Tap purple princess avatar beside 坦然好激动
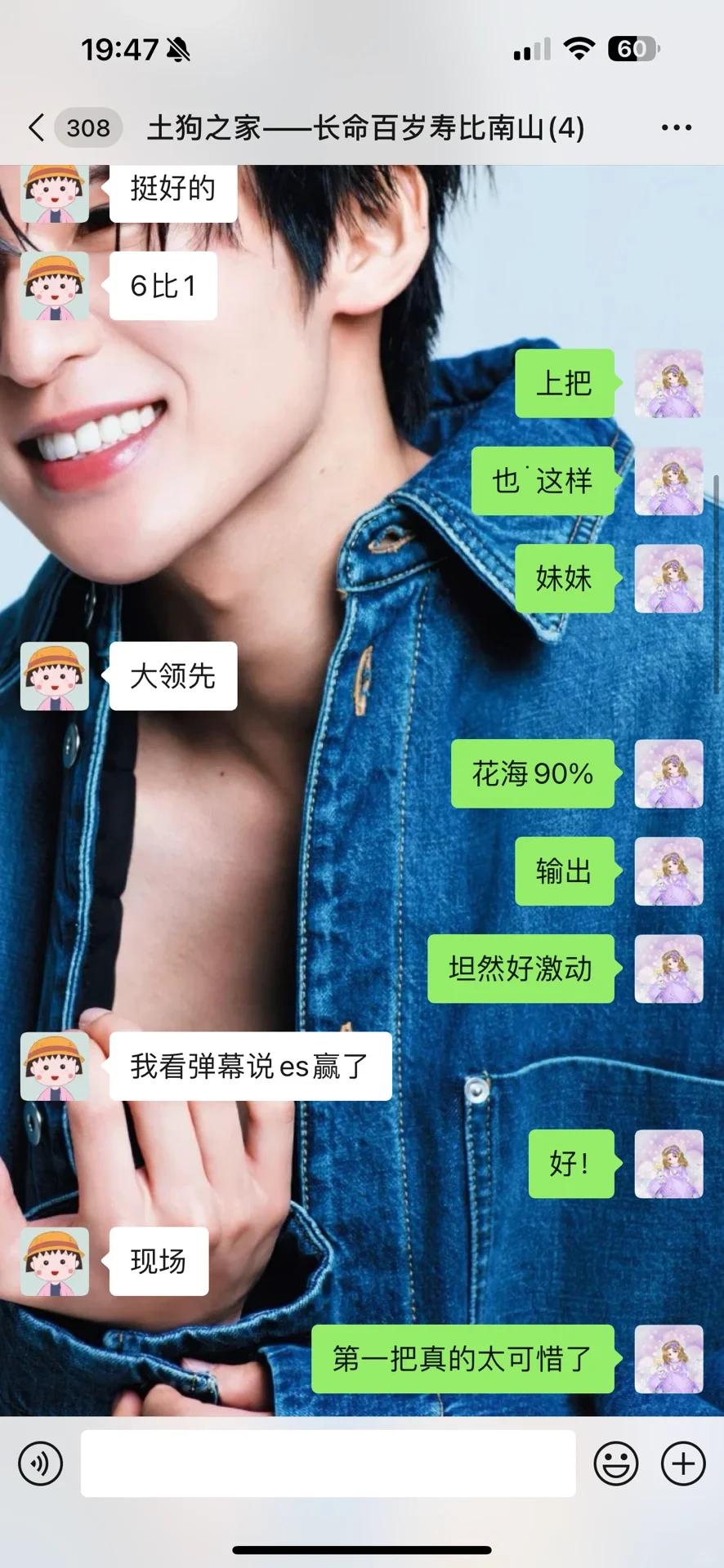724x1568 pixels. click(x=668, y=969)
